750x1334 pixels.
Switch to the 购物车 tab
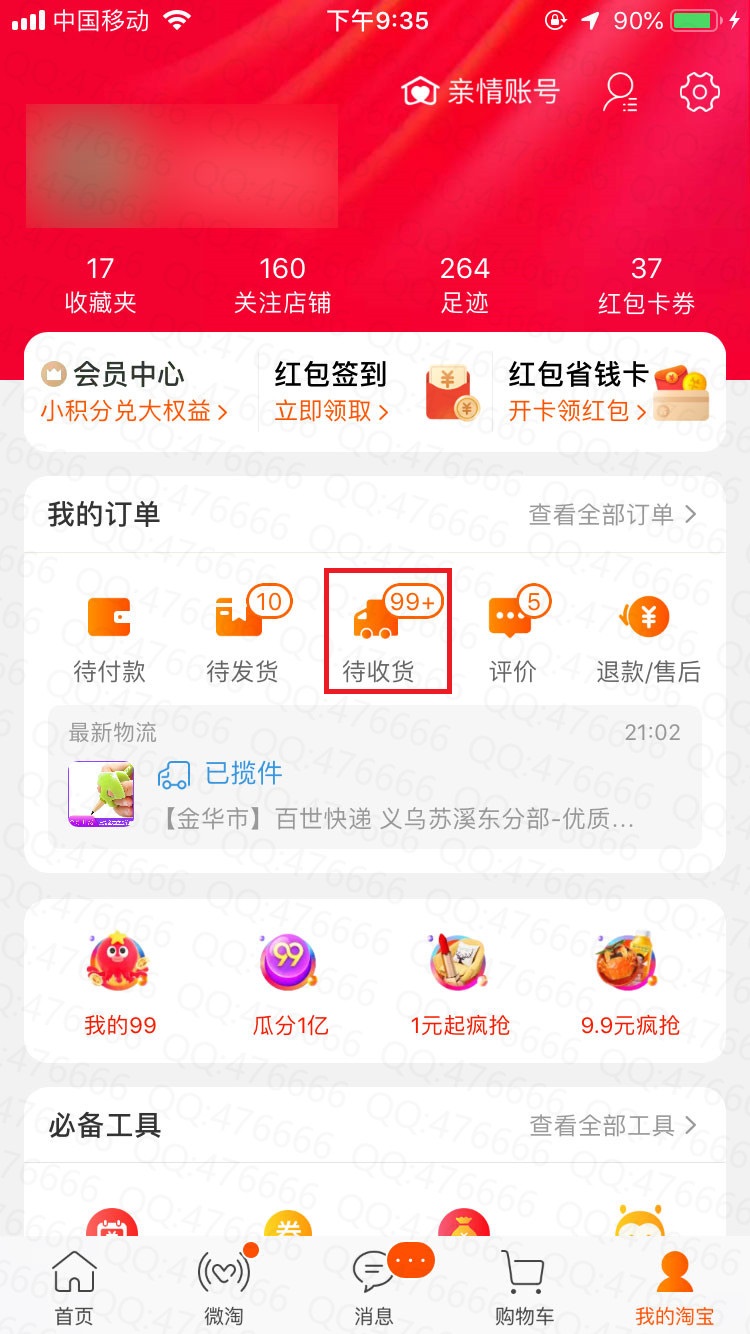[x=524, y=1289]
